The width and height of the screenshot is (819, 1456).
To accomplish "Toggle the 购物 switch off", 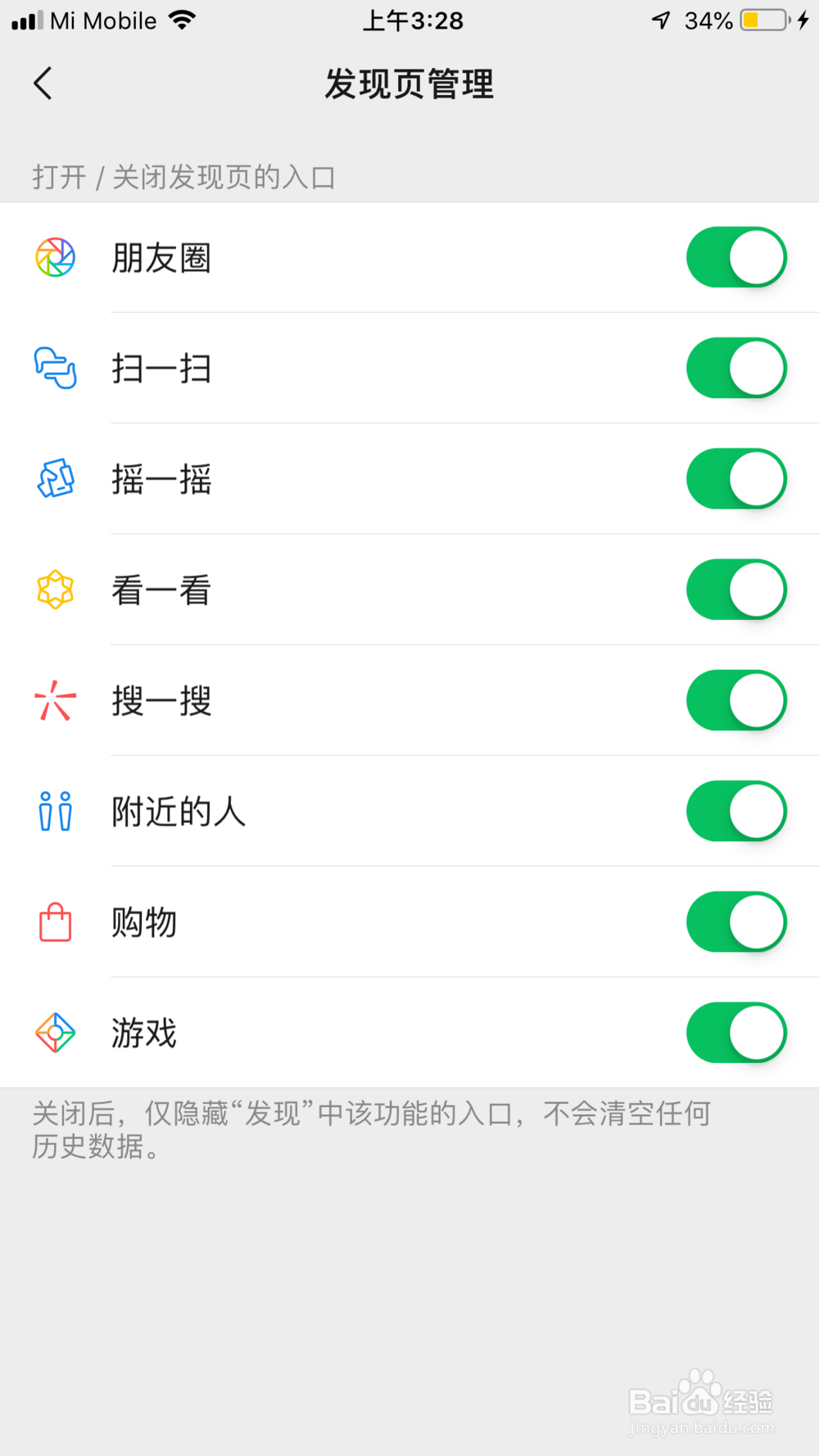I will coord(736,922).
